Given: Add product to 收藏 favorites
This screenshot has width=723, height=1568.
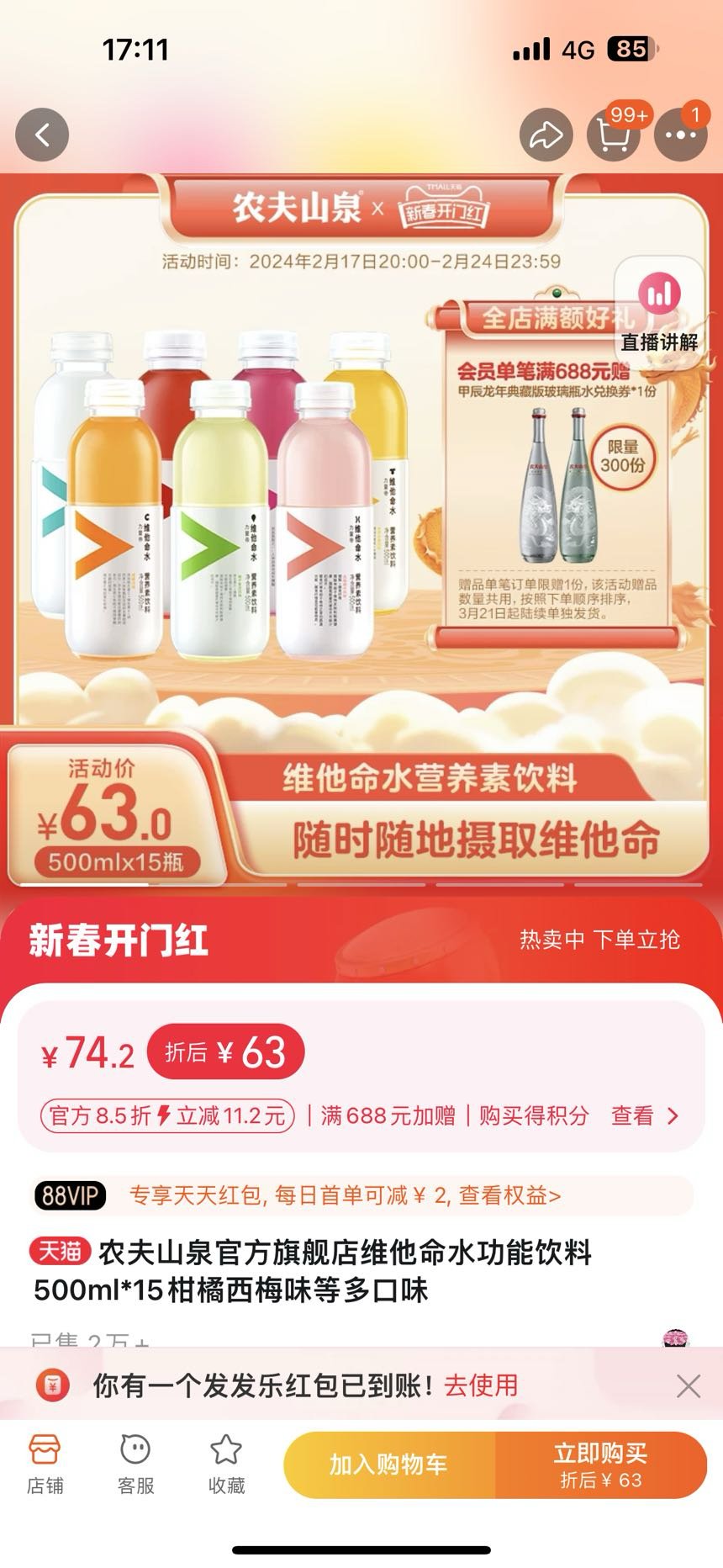Looking at the screenshot, I should click(226, 1465).
